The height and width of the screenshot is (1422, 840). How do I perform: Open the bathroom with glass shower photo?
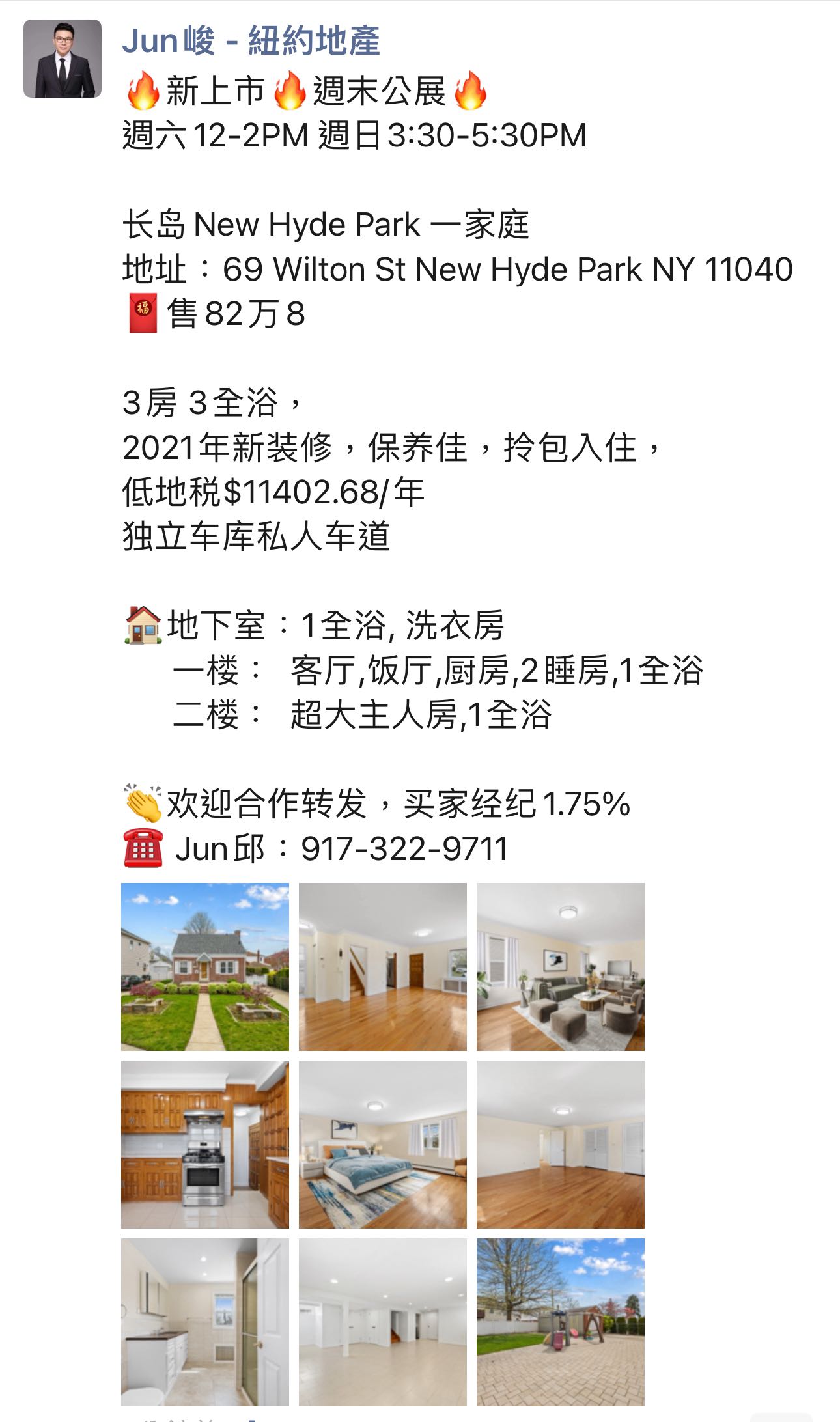tap(205, 1322)
